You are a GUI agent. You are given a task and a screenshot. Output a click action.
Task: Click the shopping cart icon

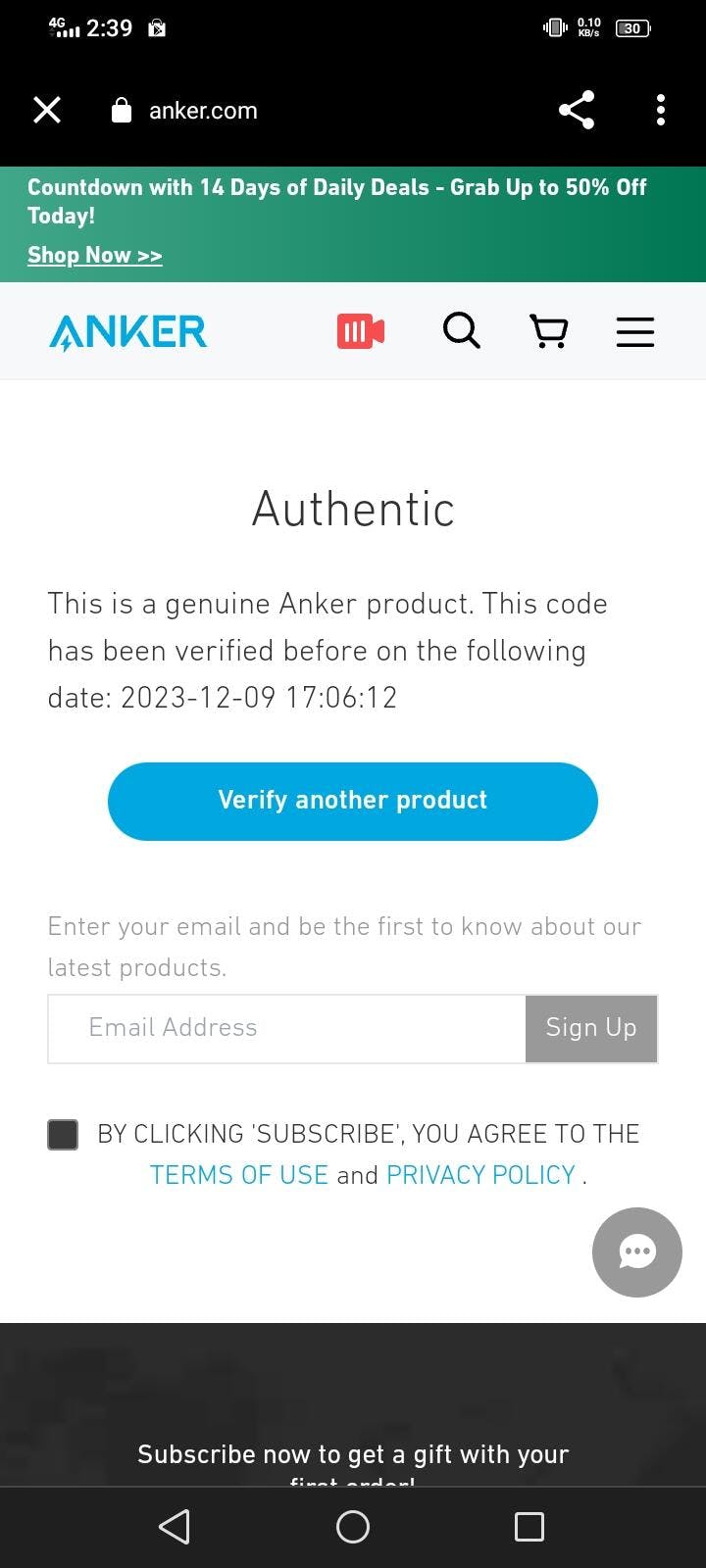click(x=548, y=331)
